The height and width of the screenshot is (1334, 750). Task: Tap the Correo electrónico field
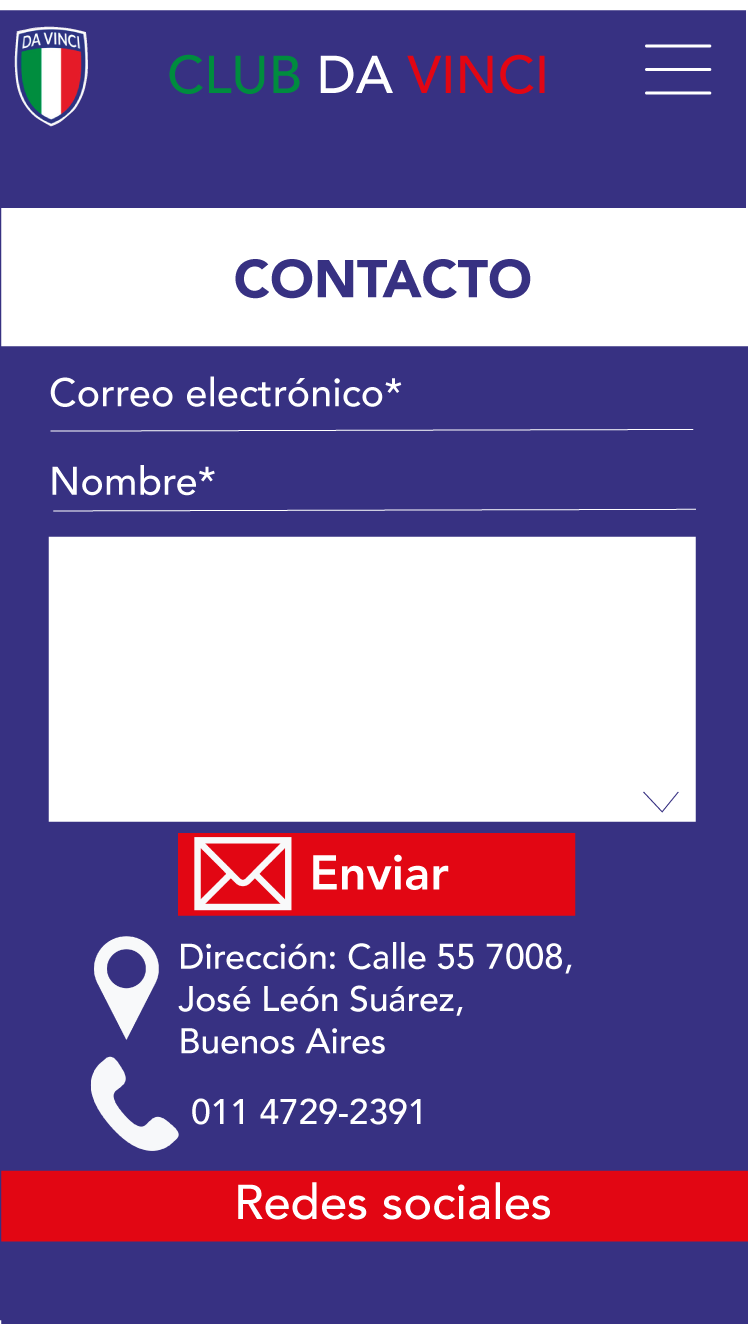370,396
